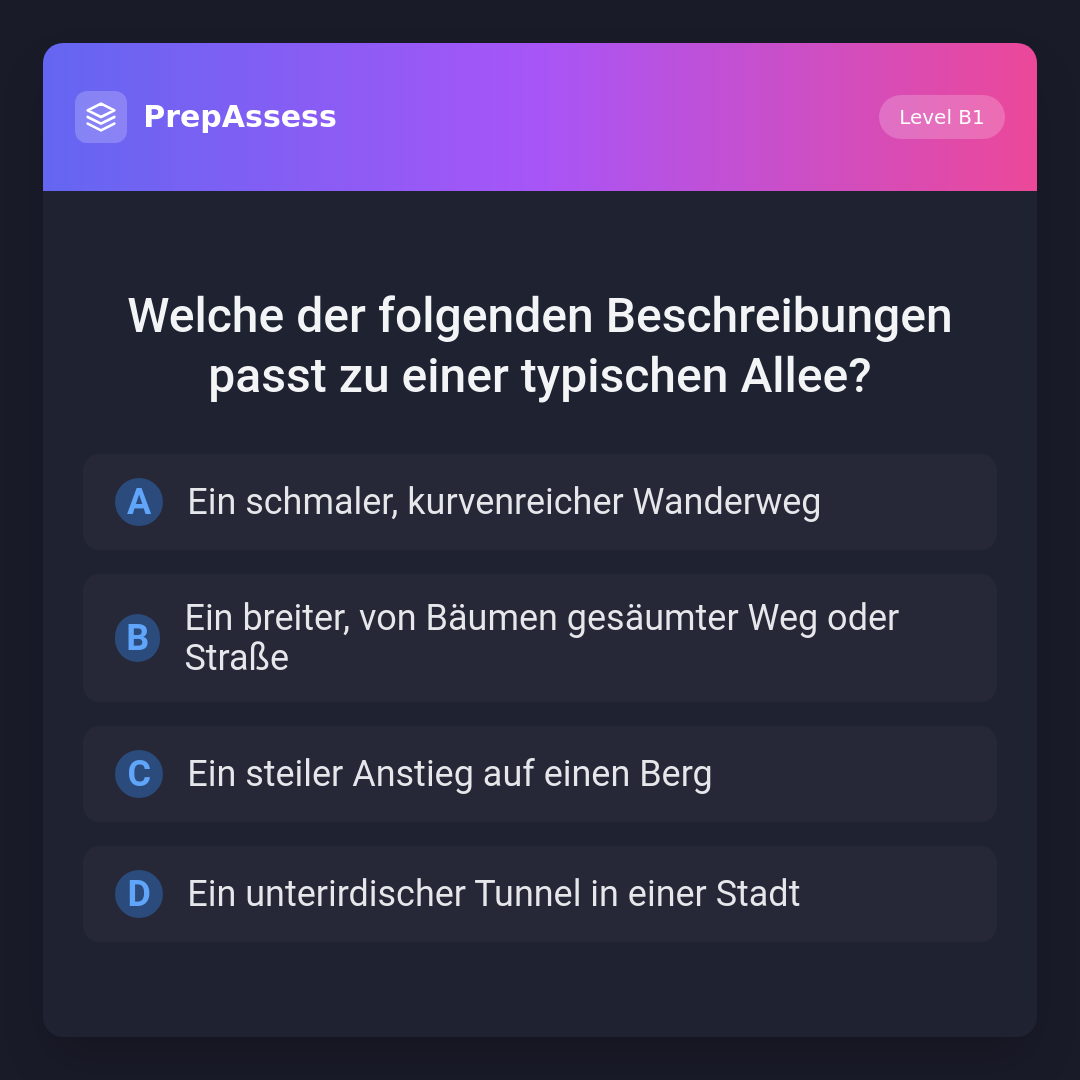Pick answer C, steiler Anstieg auf Berg
This screenshot has width=1080, height=1080.
[539, 774]
